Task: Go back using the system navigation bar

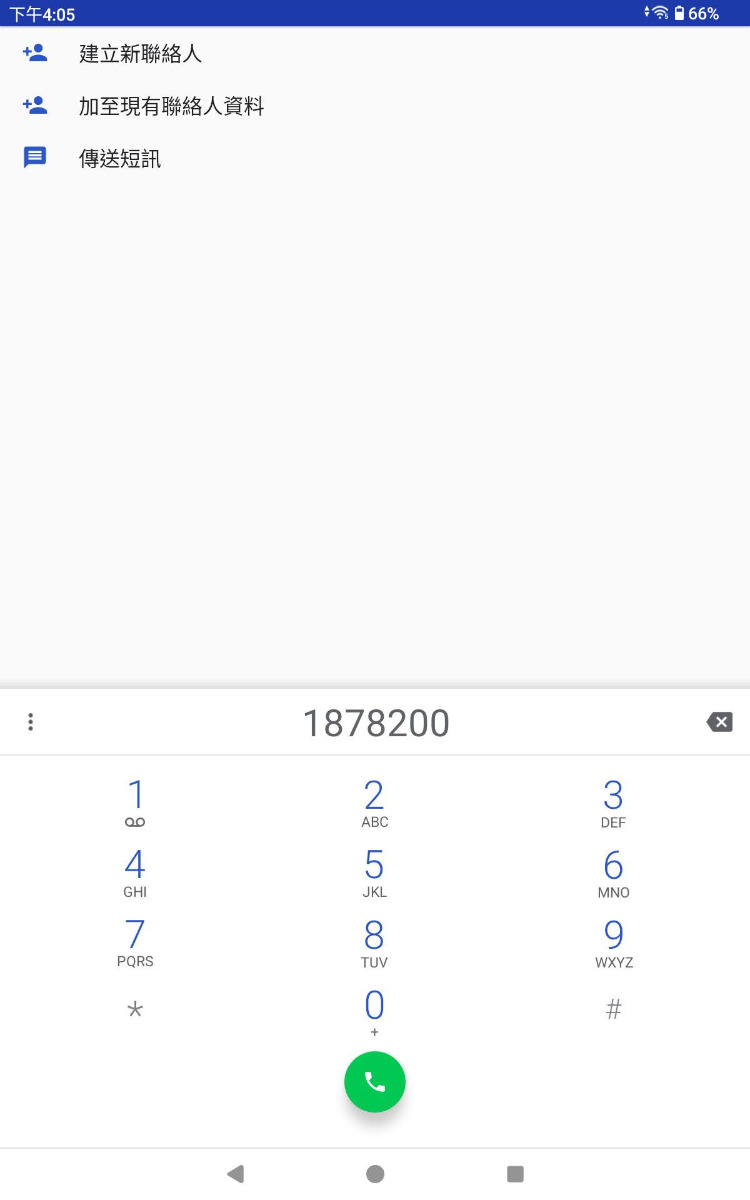Action: 235,1174
